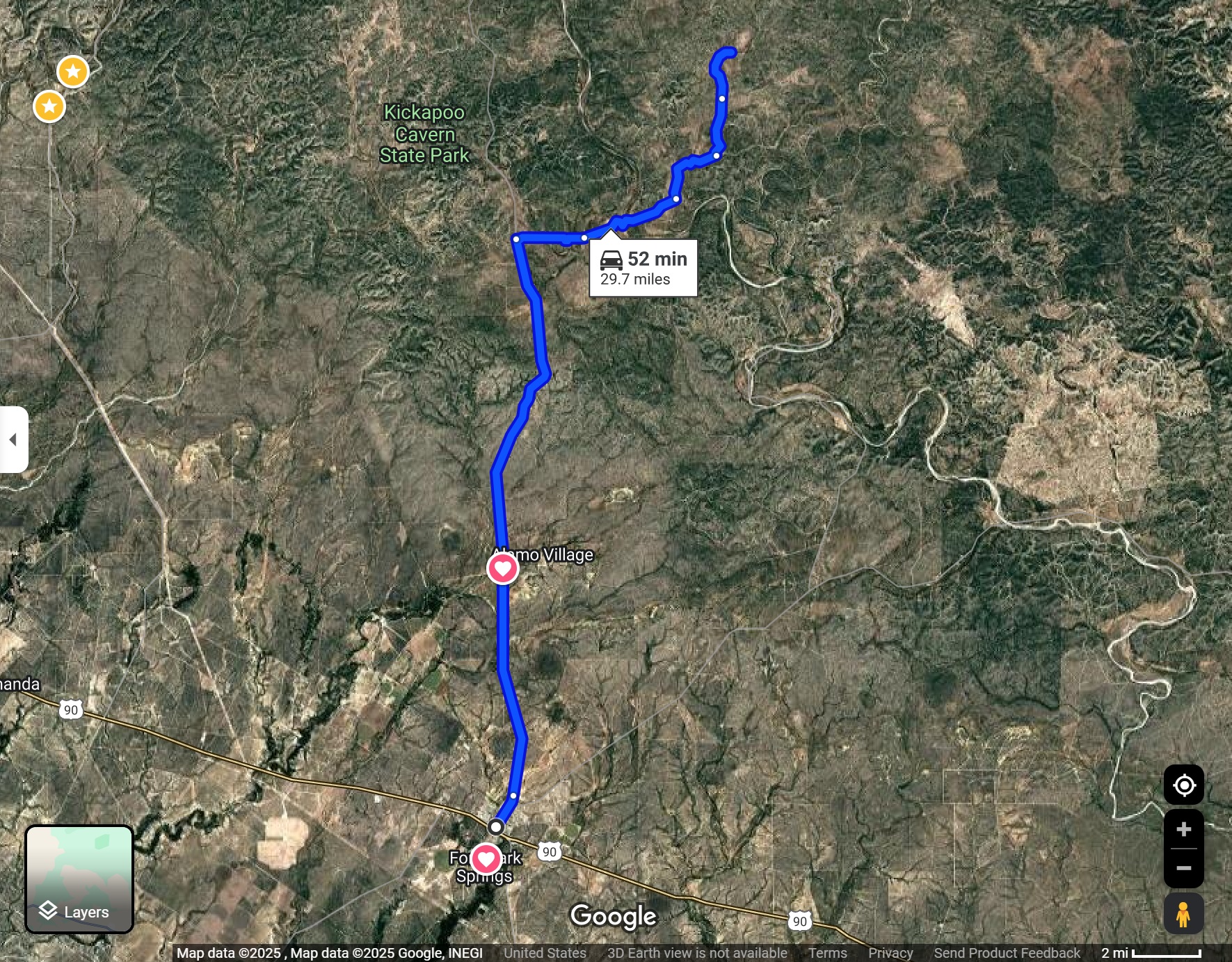Image resolution: width=1232 pixels, height=962 pixels.
Task: Open the Terms link
Action: (827, 953)
